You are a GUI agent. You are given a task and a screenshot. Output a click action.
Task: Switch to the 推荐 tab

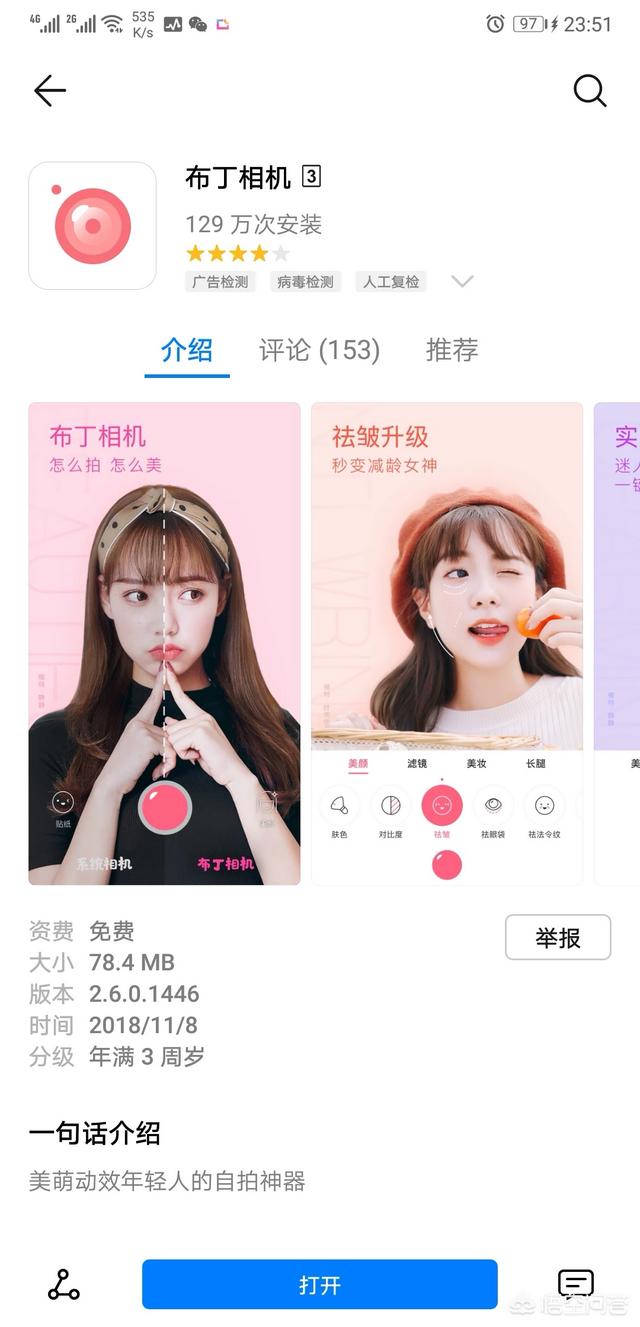coord(452,350)
